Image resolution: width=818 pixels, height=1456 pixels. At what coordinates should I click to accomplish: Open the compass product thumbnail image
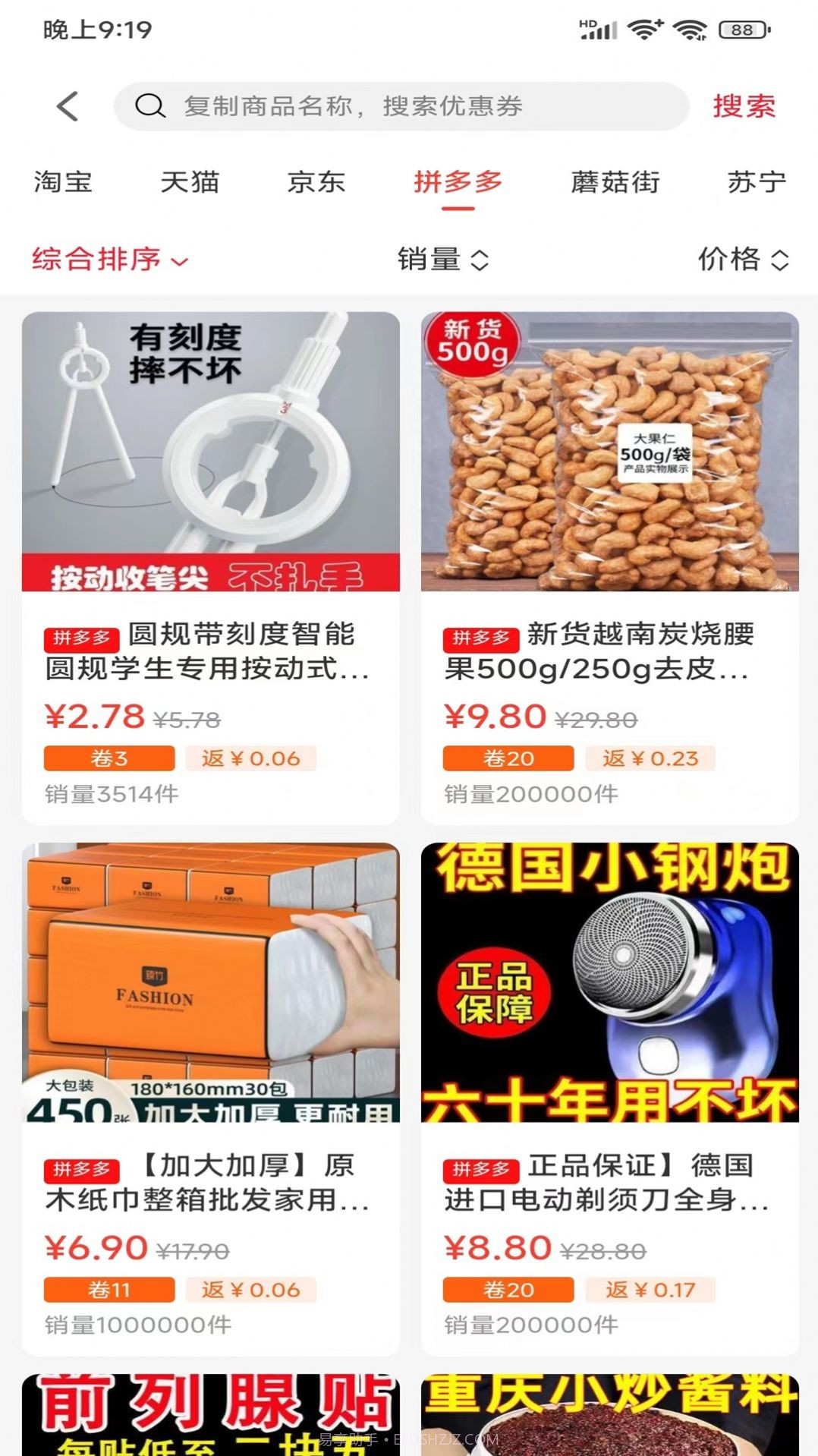(x=211, y=453)
